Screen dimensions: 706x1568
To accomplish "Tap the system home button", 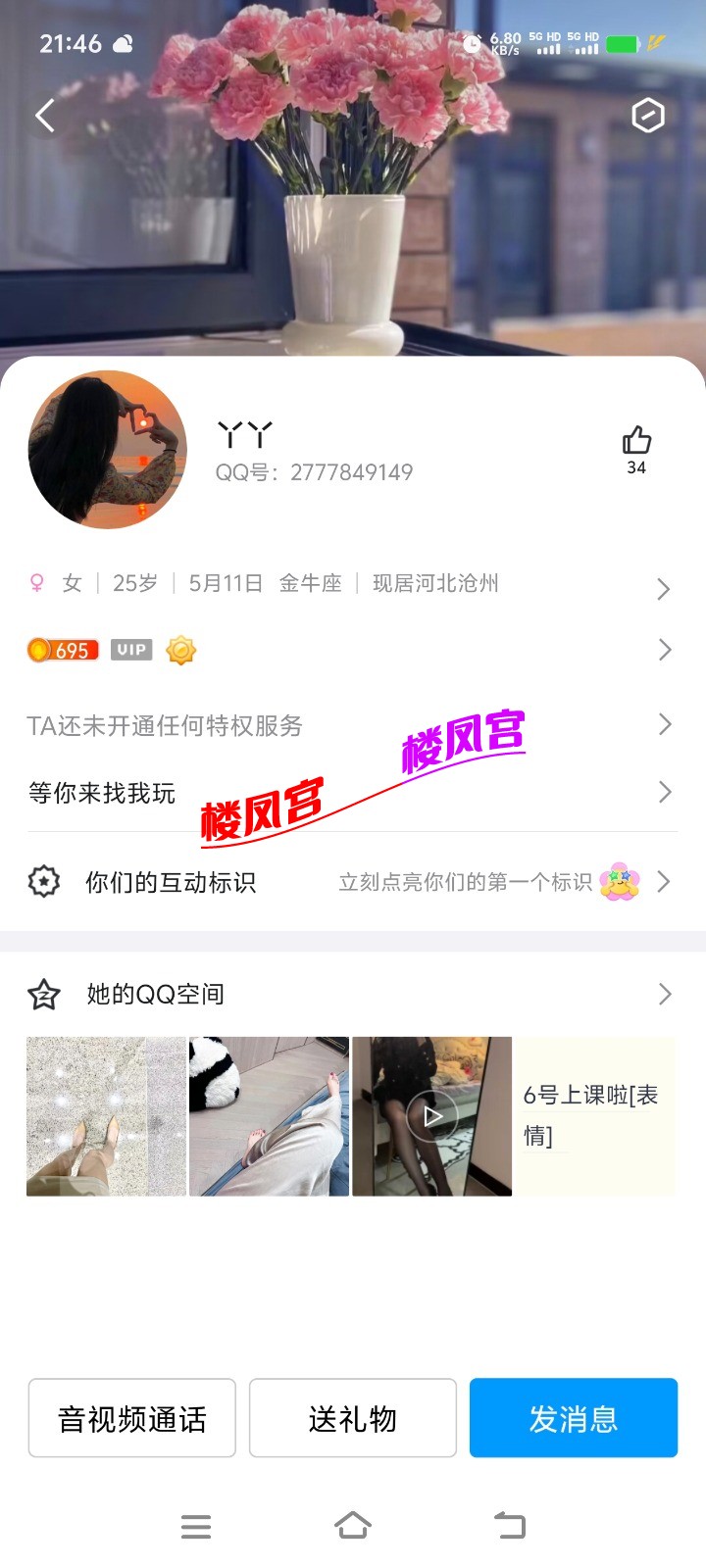I will click(x=353, y=1526).
